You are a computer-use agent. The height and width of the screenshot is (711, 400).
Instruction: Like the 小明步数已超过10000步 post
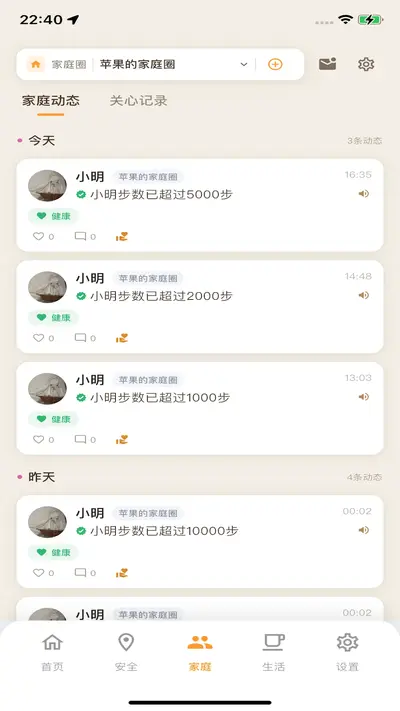click(x=44, y=573)
